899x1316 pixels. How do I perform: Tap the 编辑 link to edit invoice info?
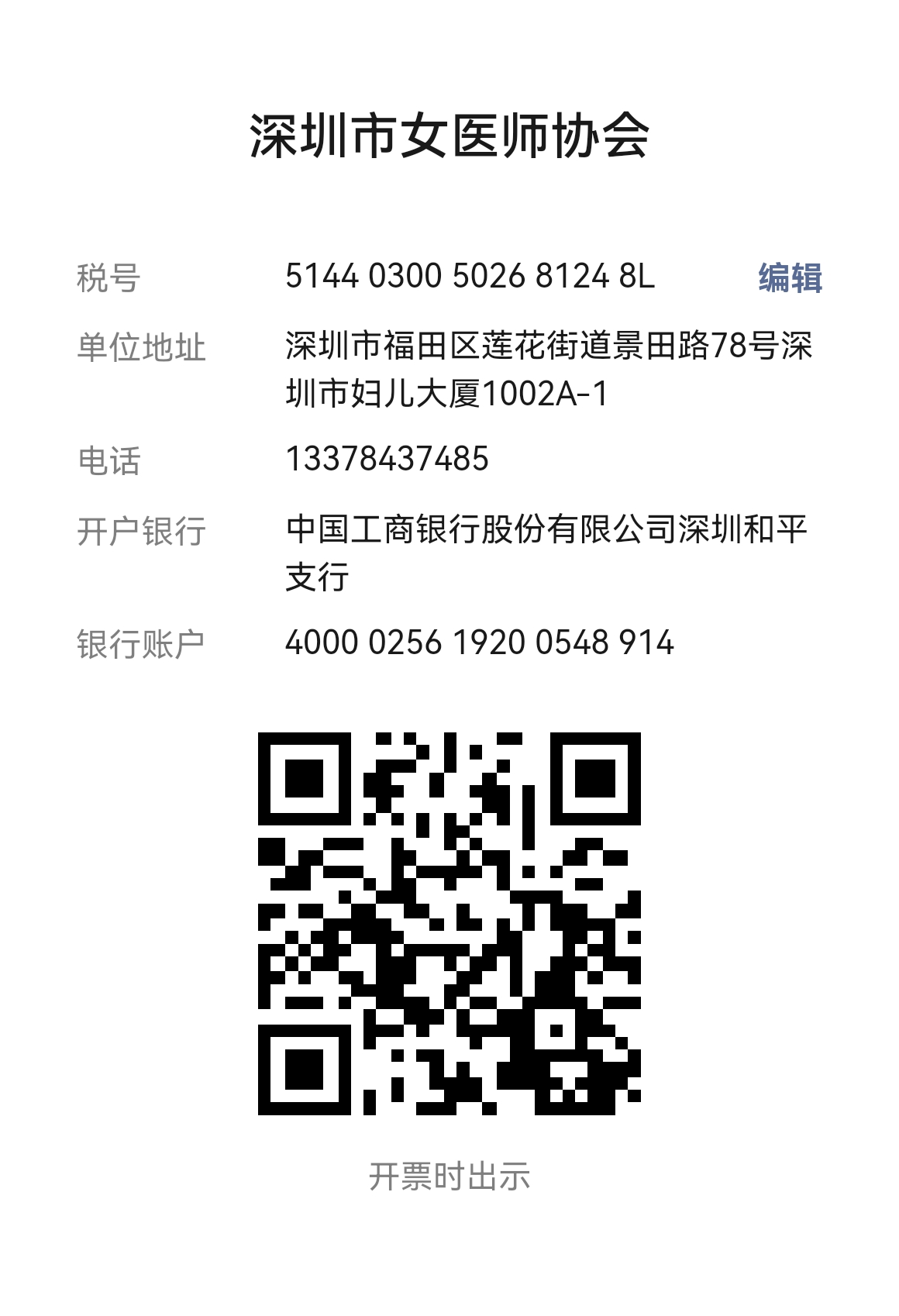tap(790, 277)
